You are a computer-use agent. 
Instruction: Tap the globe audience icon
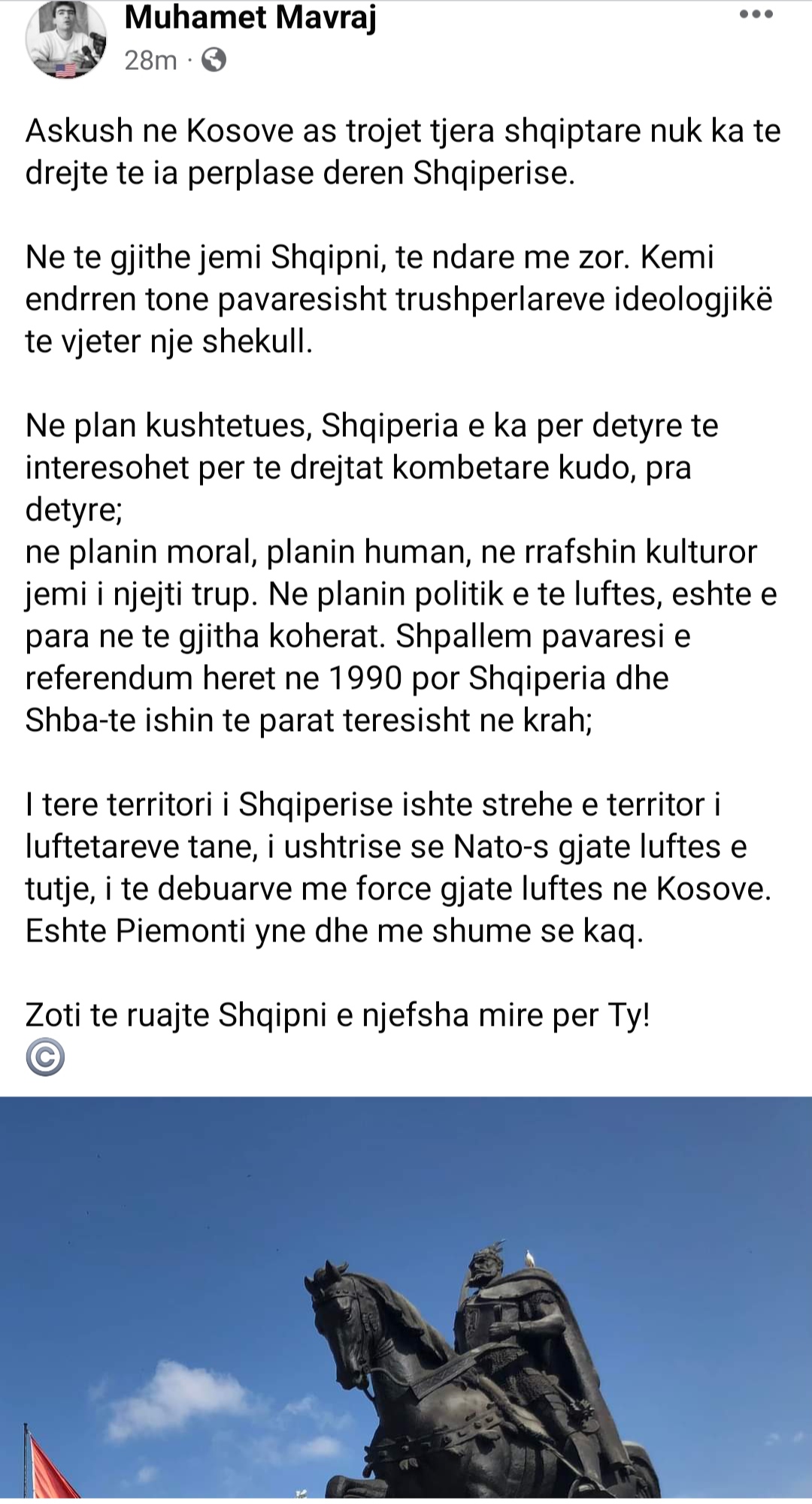214,59
